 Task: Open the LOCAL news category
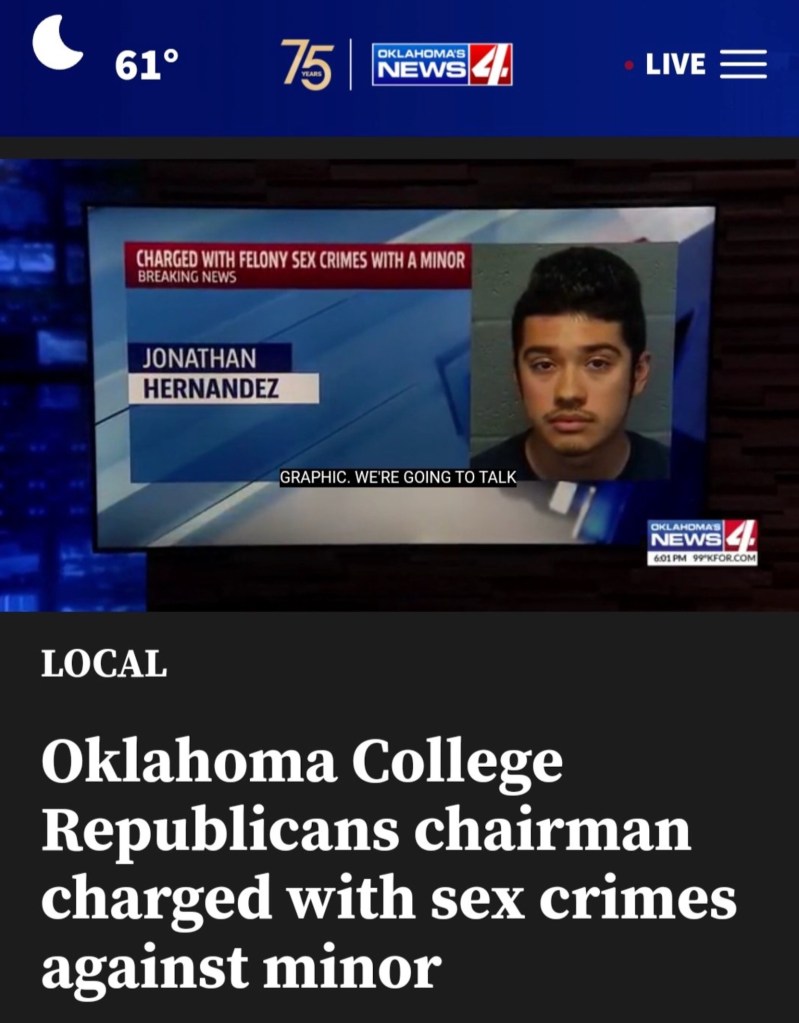click(103, 663)
